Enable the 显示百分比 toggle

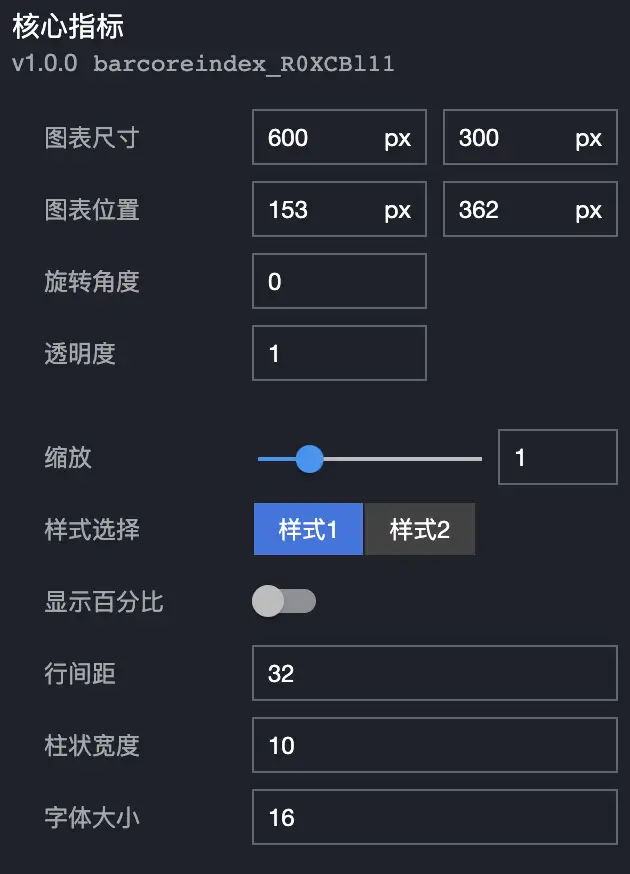(x=284, y=601)
